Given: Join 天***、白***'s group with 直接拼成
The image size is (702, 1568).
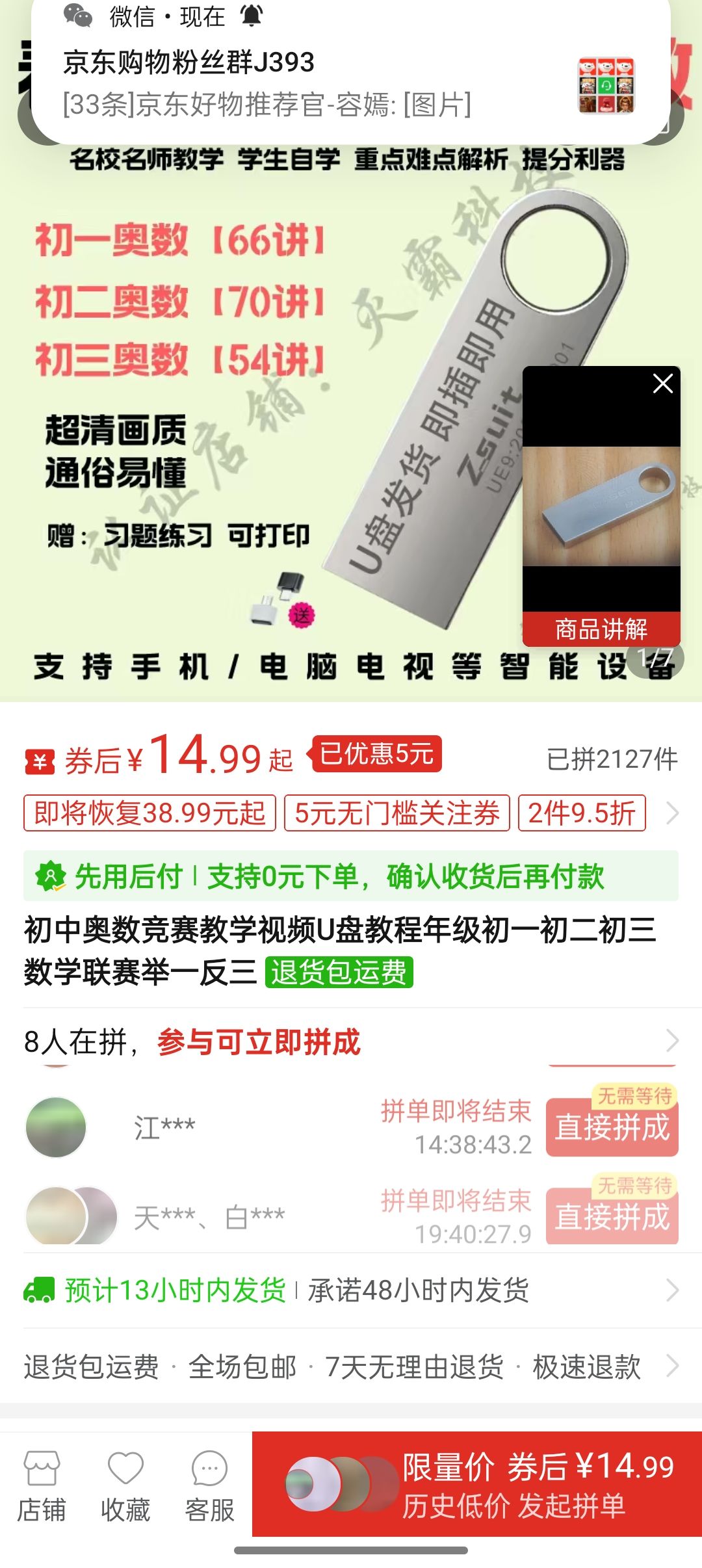Looking at the screenshot, I should coord(612,1217).
